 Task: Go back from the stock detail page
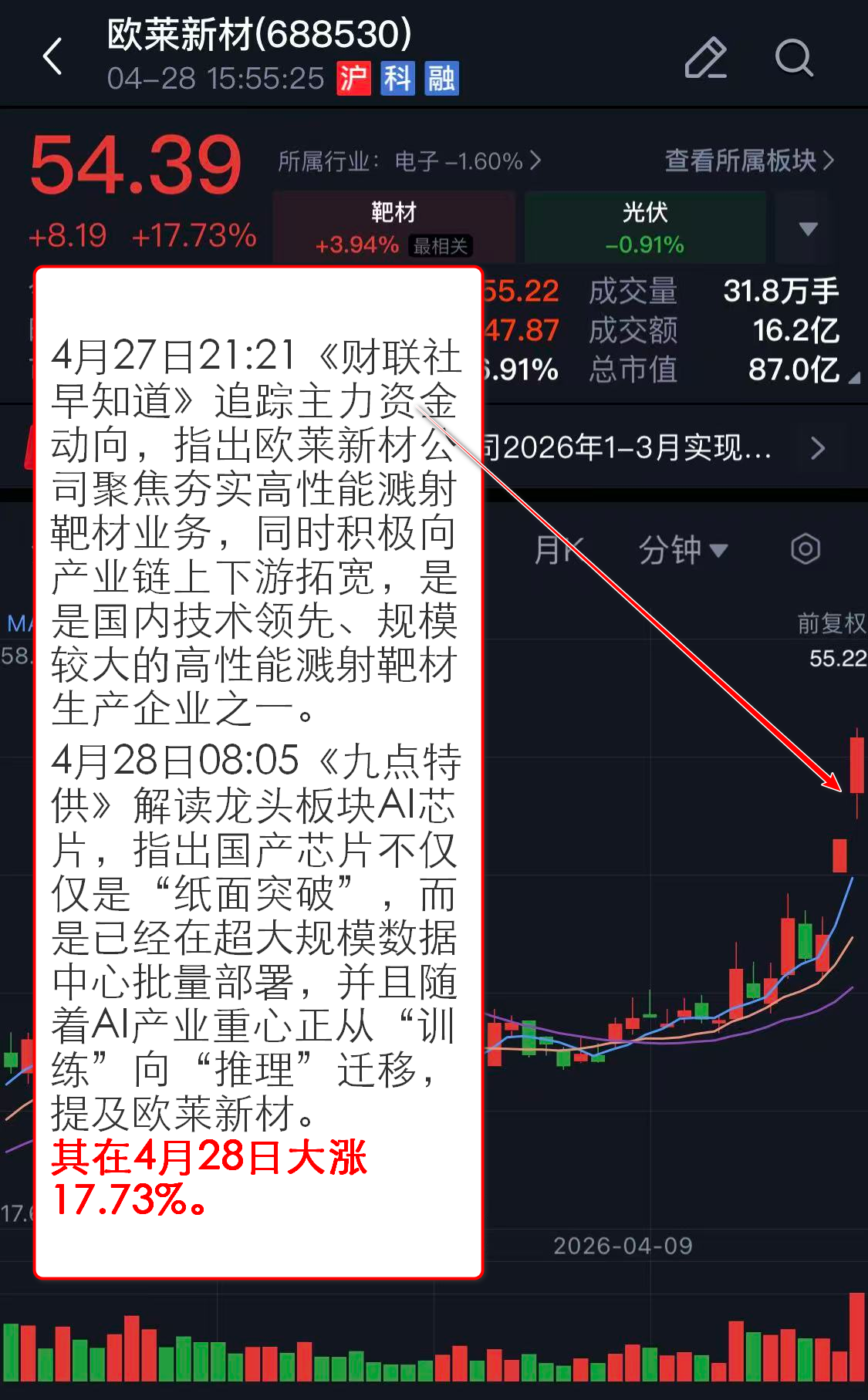point(52,57)
